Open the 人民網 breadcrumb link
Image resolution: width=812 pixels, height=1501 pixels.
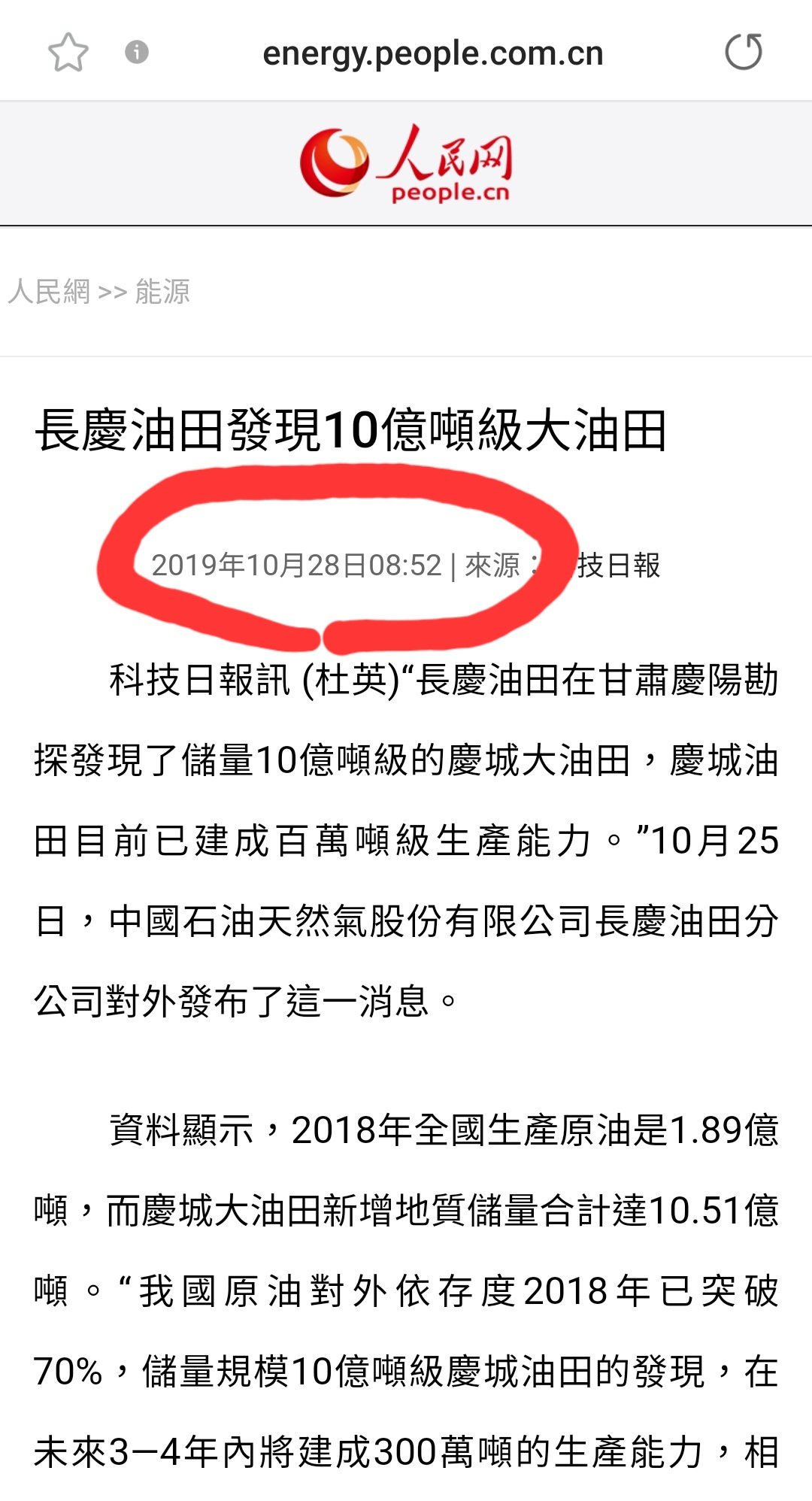point(49,292)
